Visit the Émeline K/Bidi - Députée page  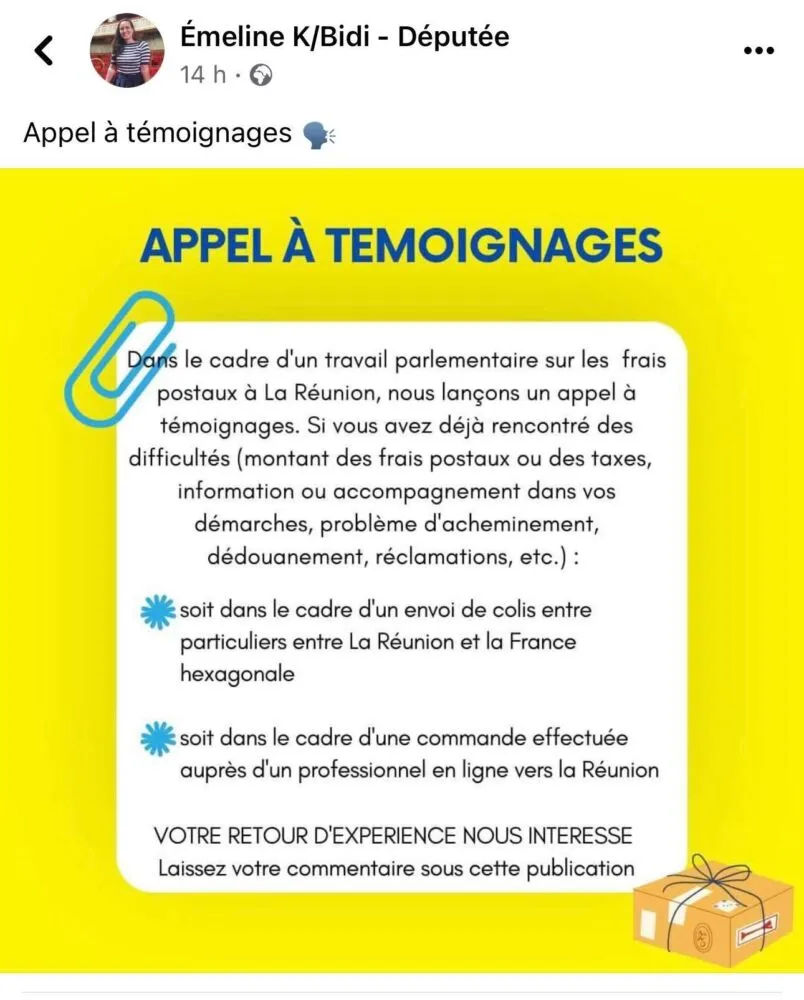tap(344, 37)
